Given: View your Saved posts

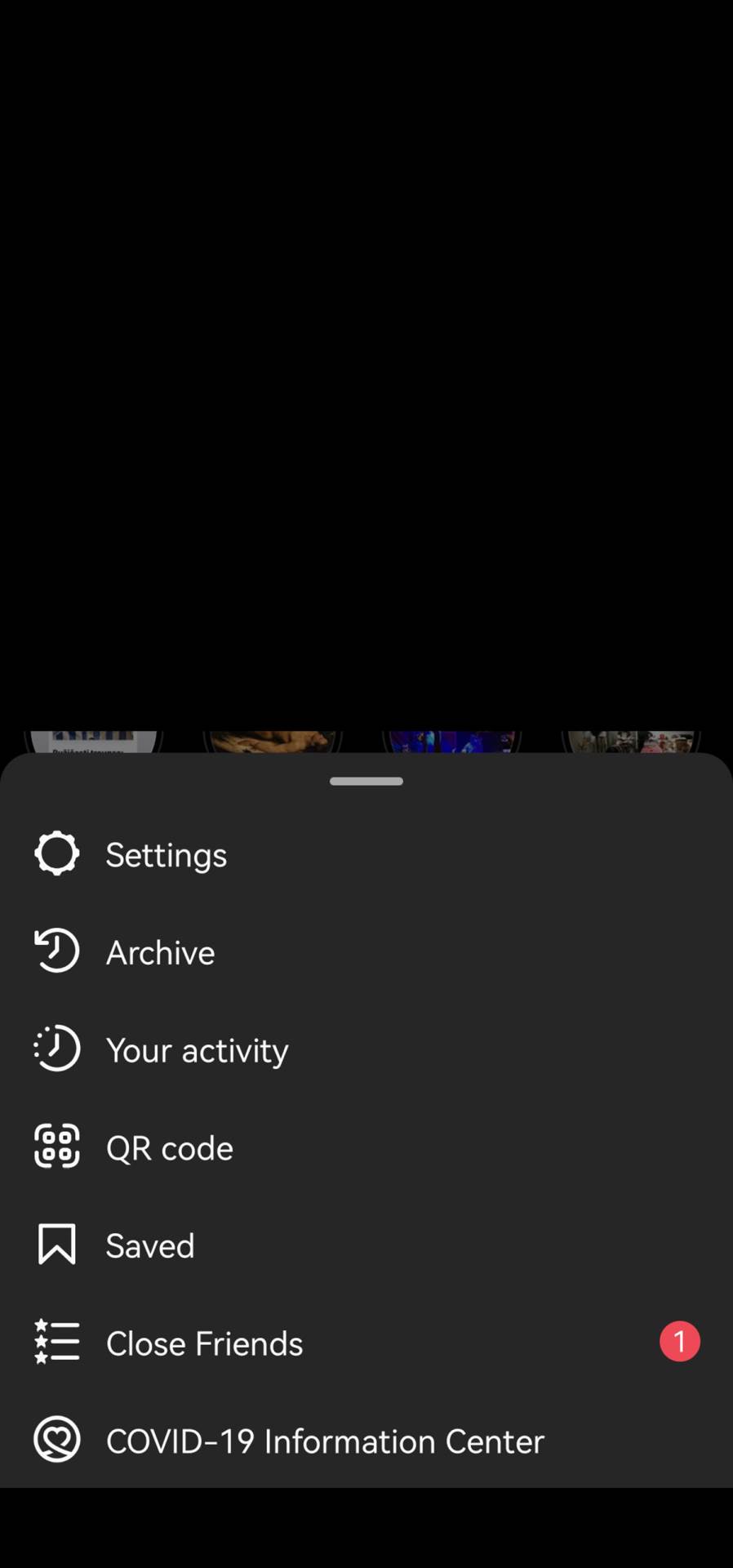Looking at the screenshot, I should click(x=149, y=1245).
